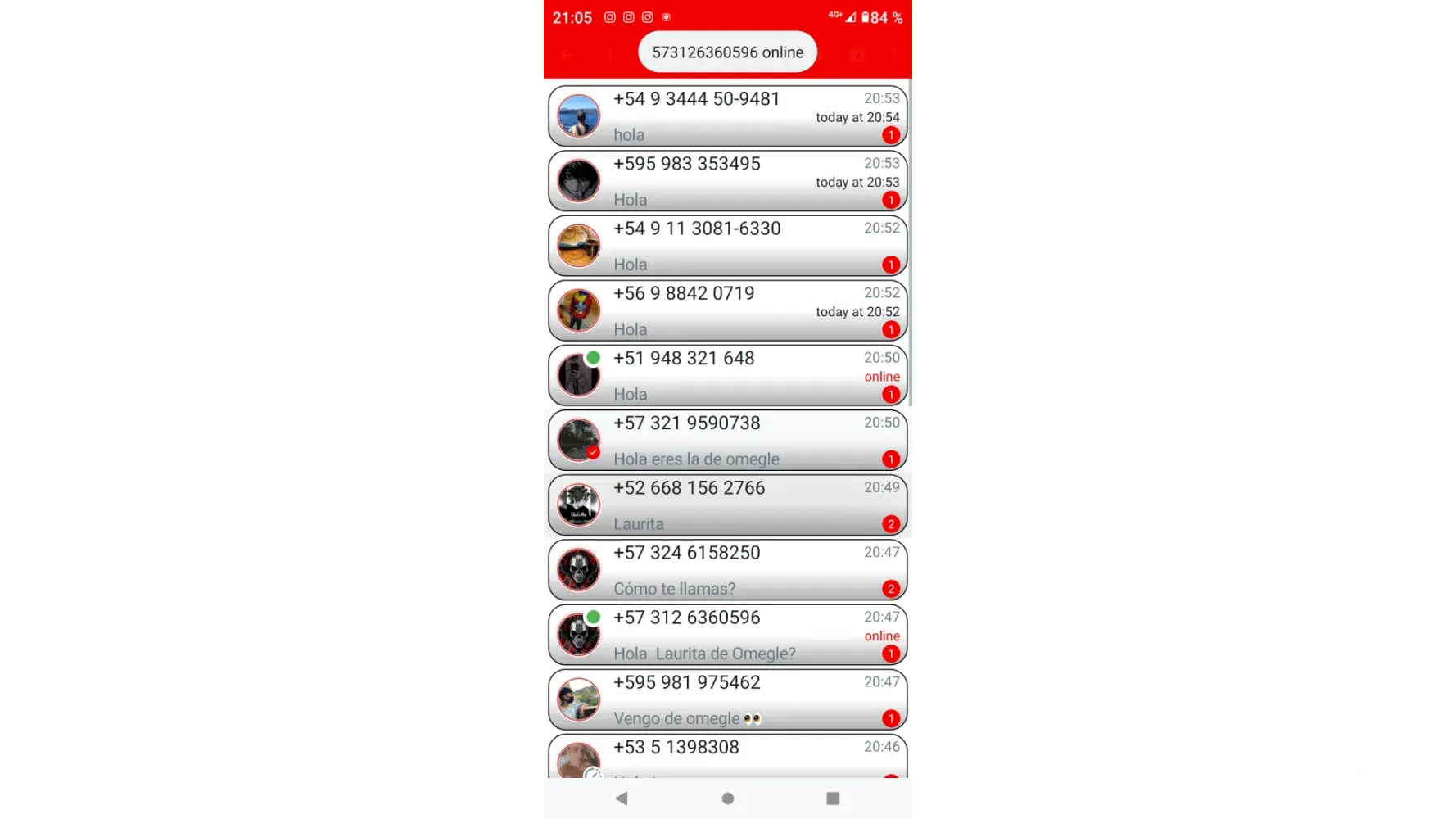Screen dimensions: 1456x819
Task: Open the chat with +57 312 6360596
Action: pos(726,635)
